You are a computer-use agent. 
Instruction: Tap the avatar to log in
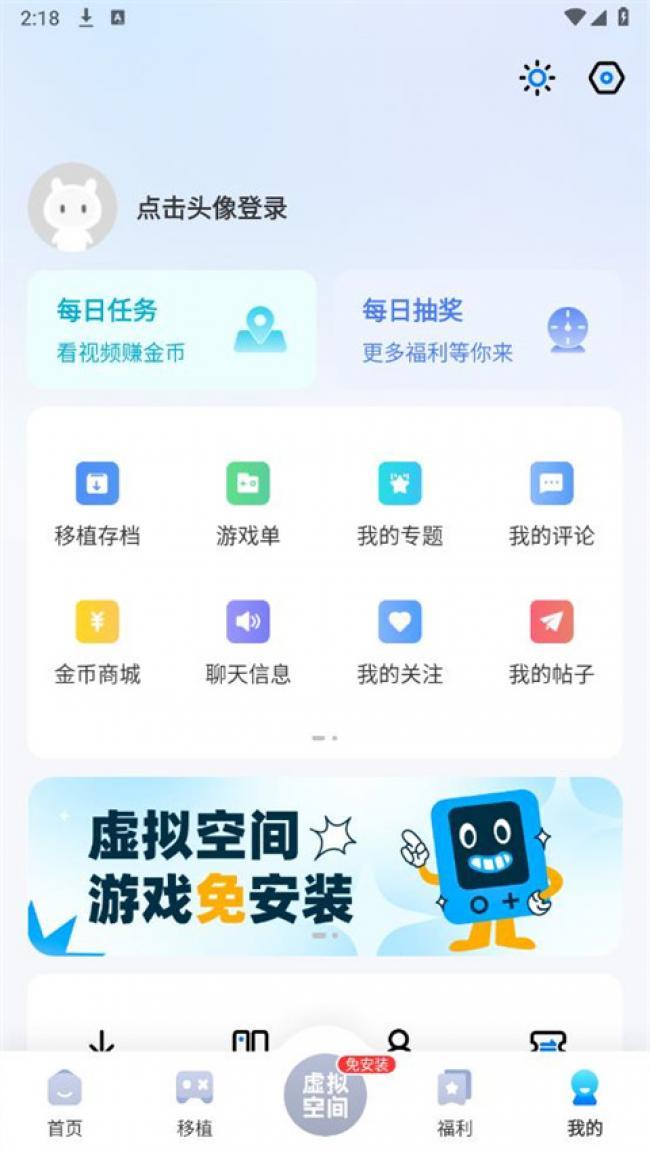point(72,207)
